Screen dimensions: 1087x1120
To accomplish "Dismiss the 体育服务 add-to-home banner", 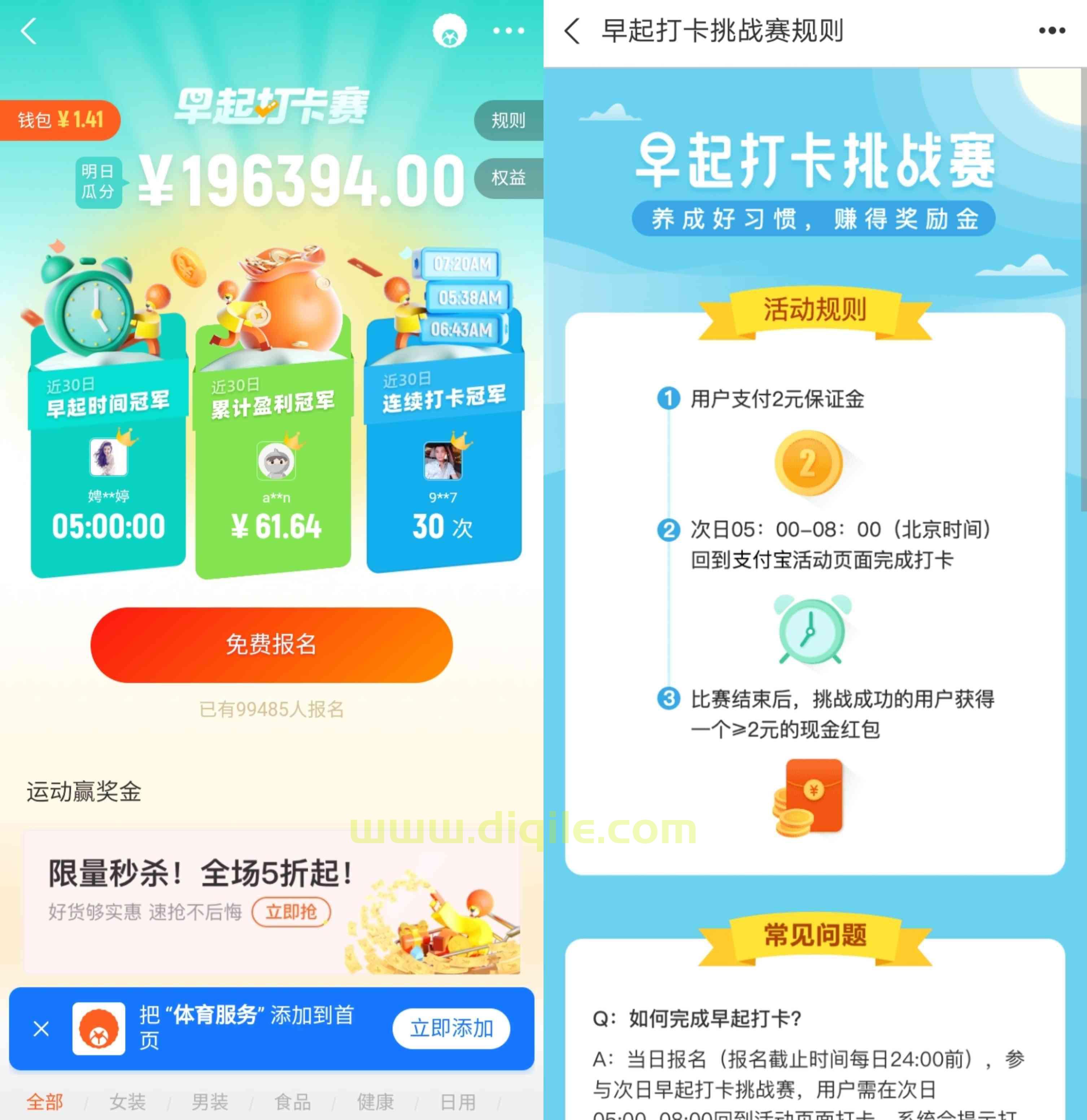I will pyautogui.click(x=41, y=1029).
